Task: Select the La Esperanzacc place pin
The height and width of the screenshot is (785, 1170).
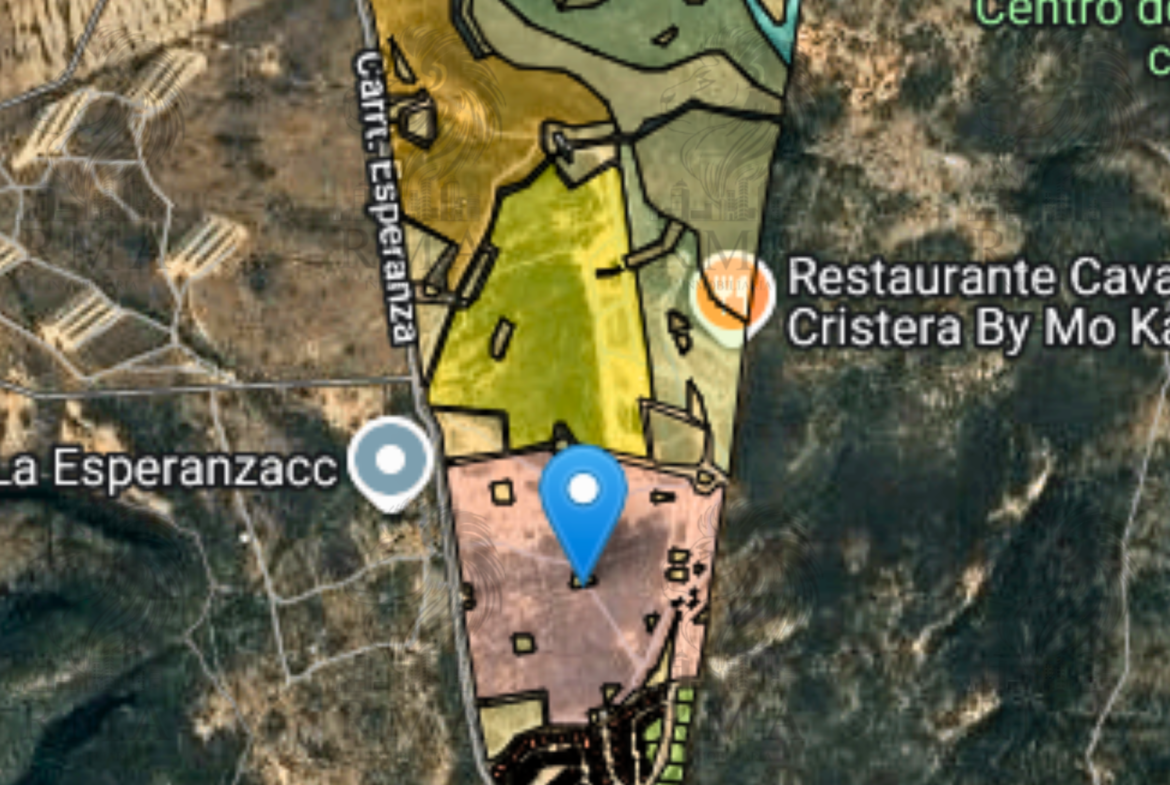Action: point(391,464)
